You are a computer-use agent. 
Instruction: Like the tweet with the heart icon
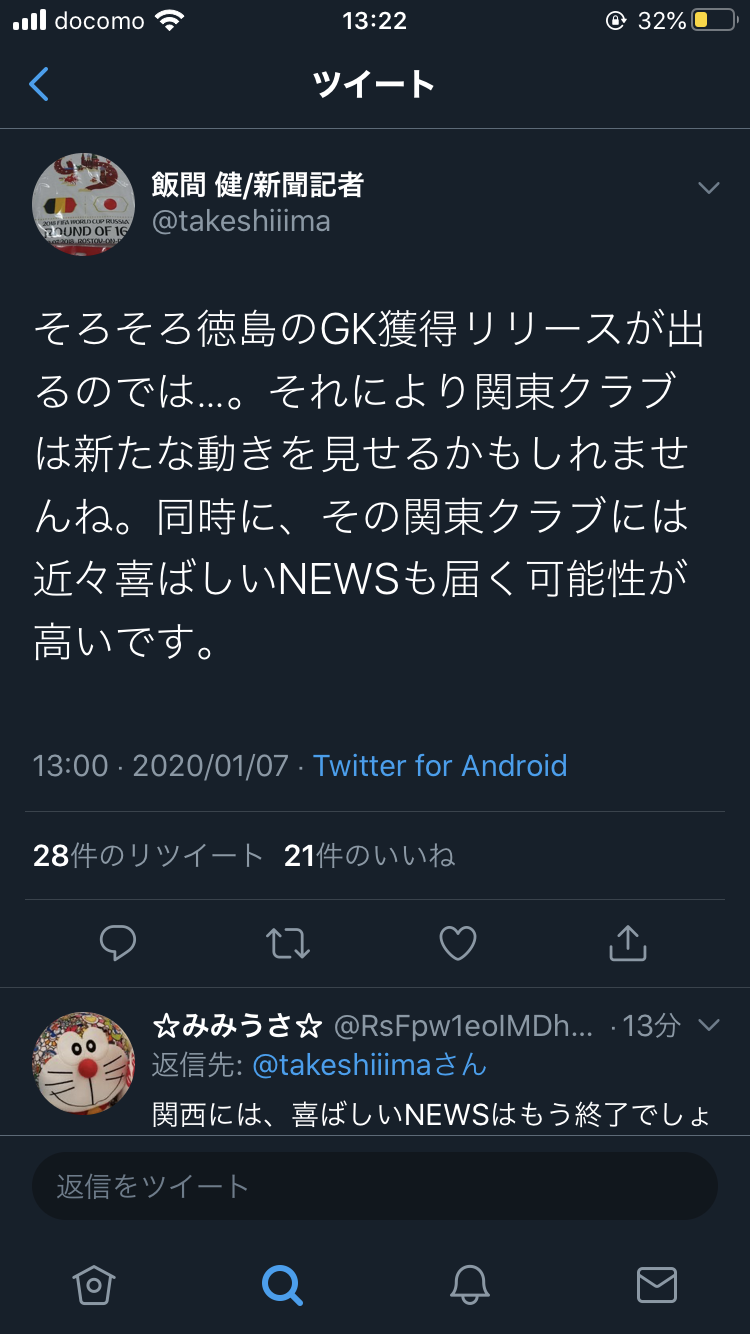pos(458,943)
